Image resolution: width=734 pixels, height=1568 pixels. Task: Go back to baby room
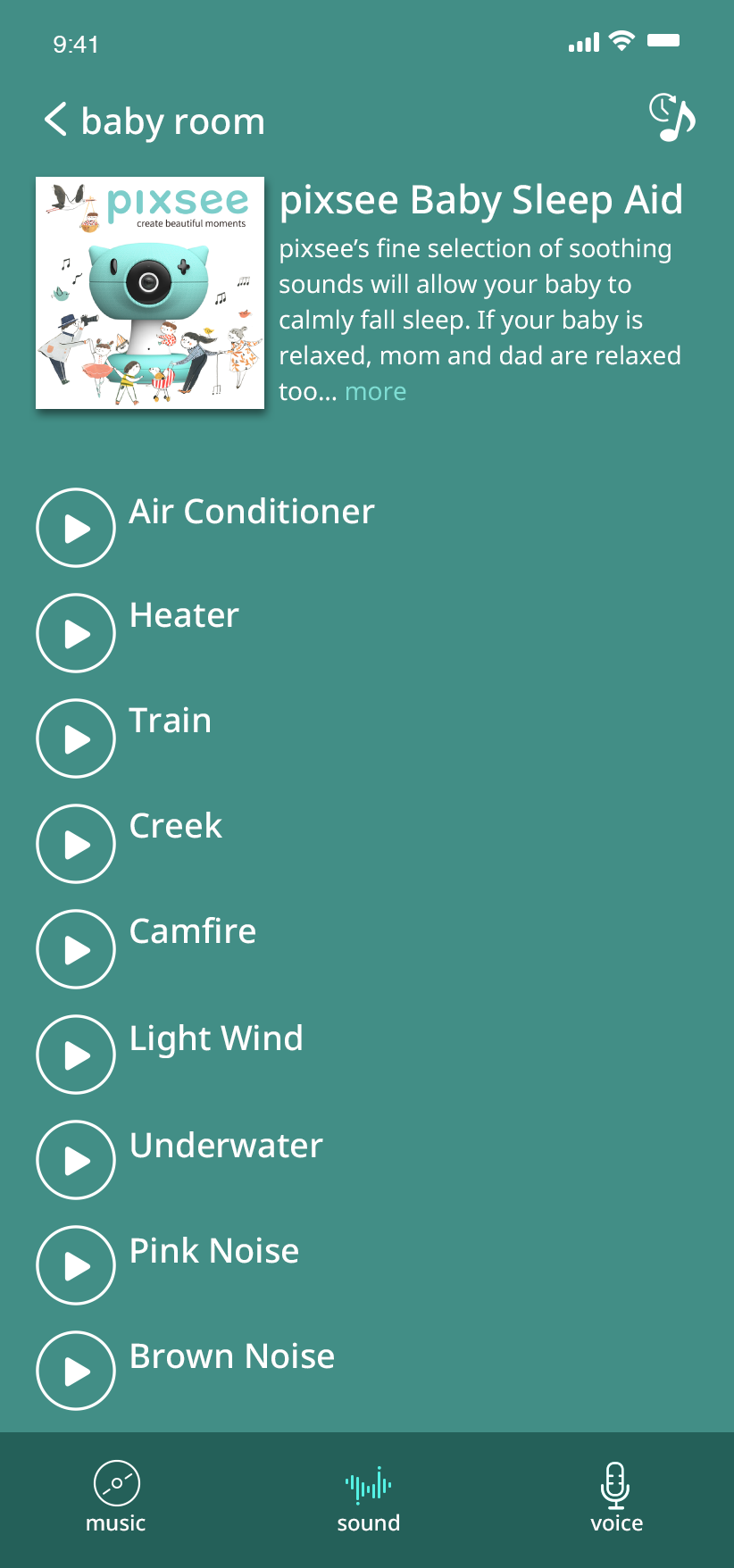tap(56, 120)
